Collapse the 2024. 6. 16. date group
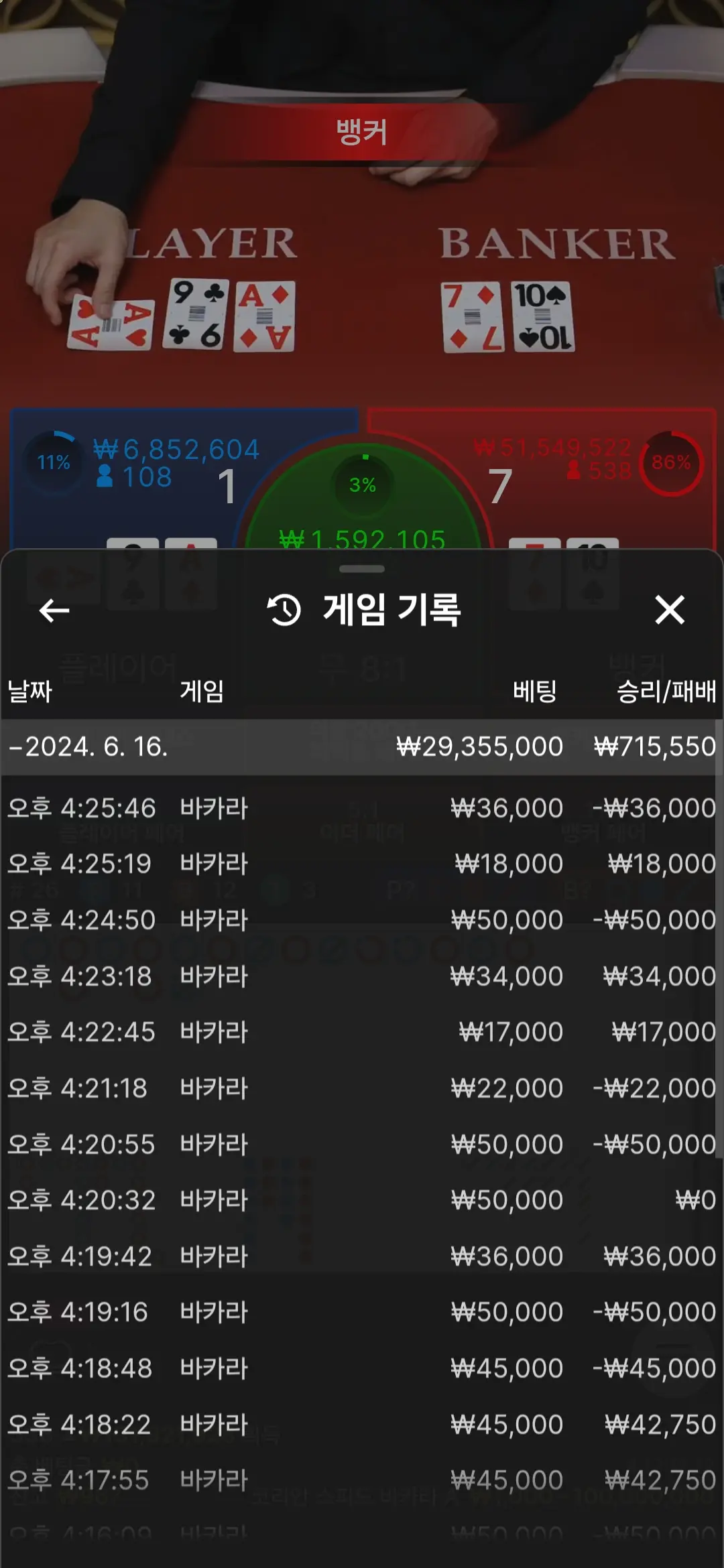The image size is (724, 1568). coord(362,747)
